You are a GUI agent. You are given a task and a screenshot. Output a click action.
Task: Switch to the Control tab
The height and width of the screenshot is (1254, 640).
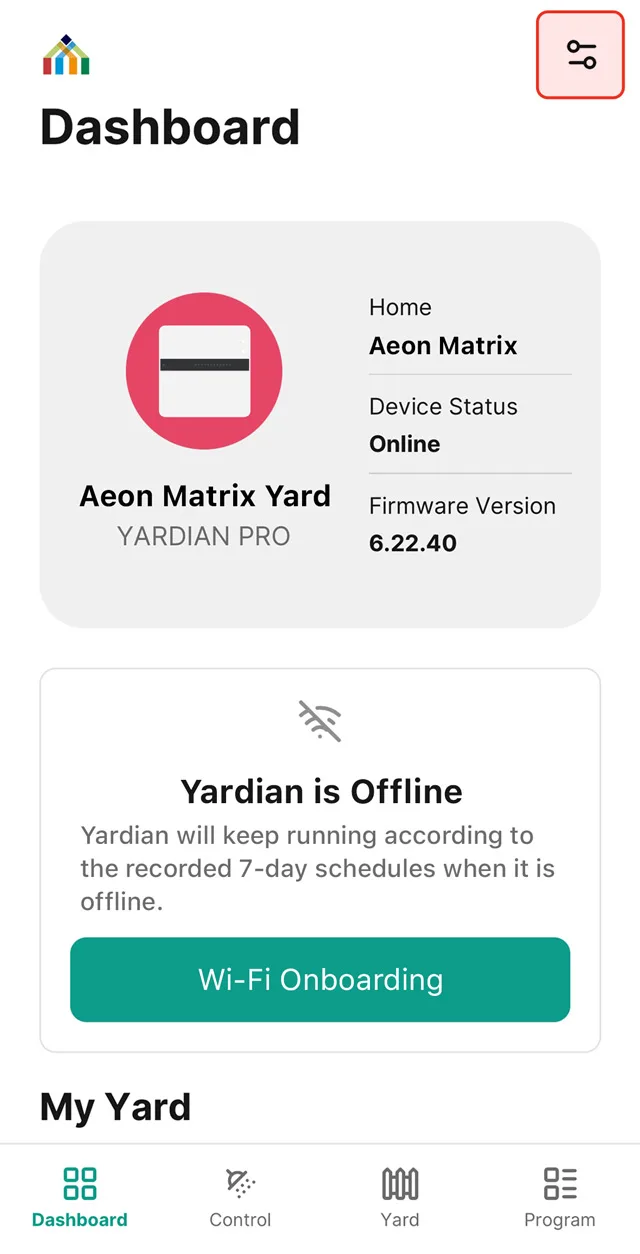(240, 1197)
